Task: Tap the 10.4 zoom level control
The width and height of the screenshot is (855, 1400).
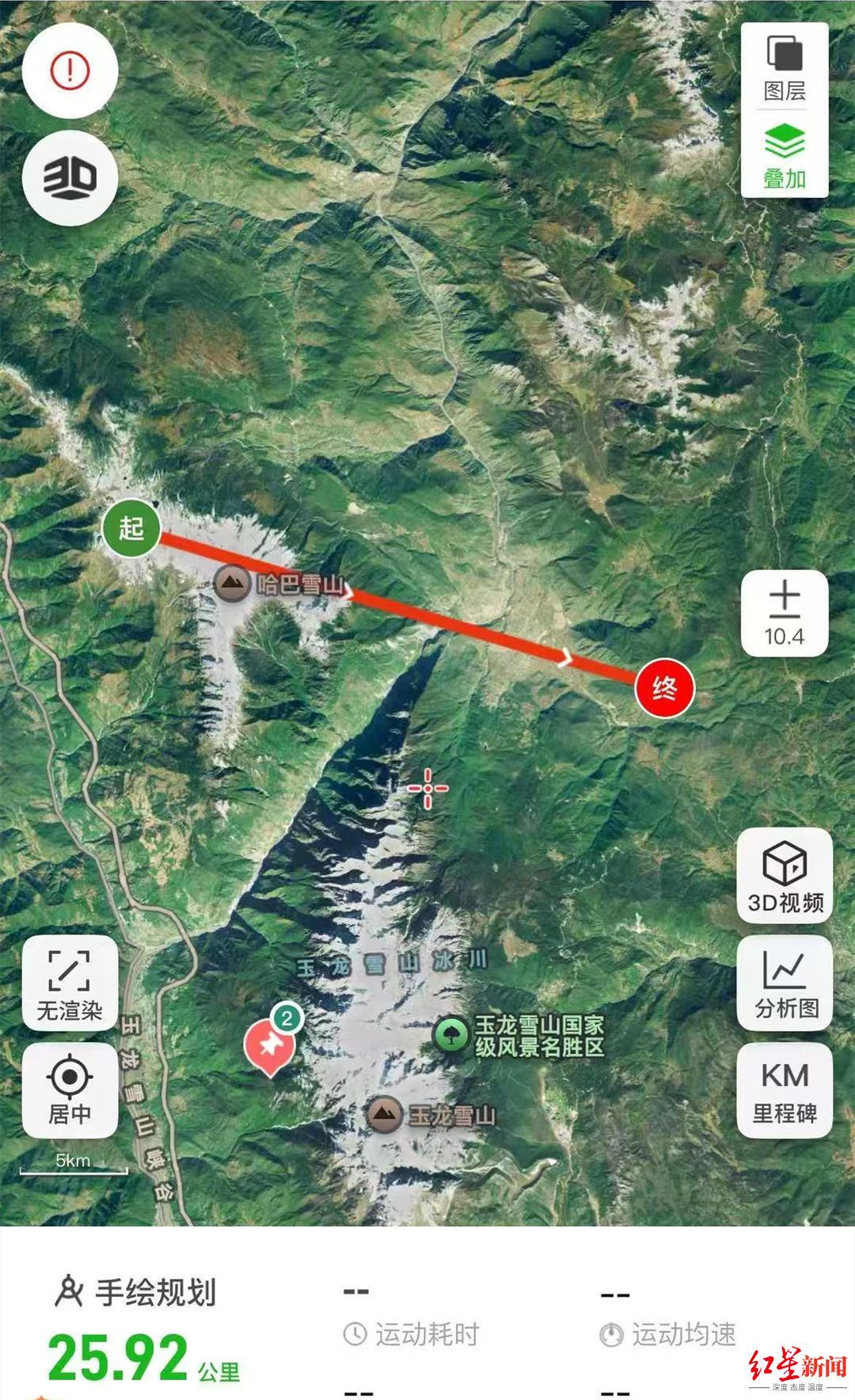Action: [785, 614]
